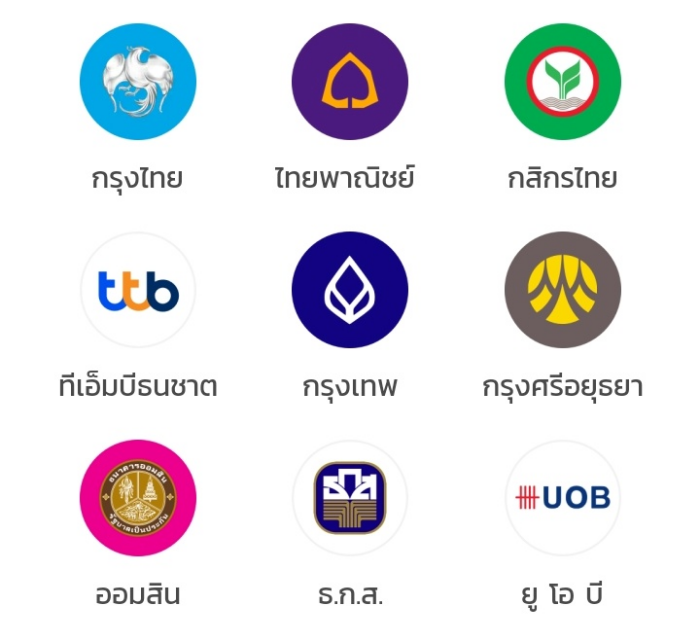Select the กรุงไทย bank
The image size is (700, 641).
coord(138,82)
